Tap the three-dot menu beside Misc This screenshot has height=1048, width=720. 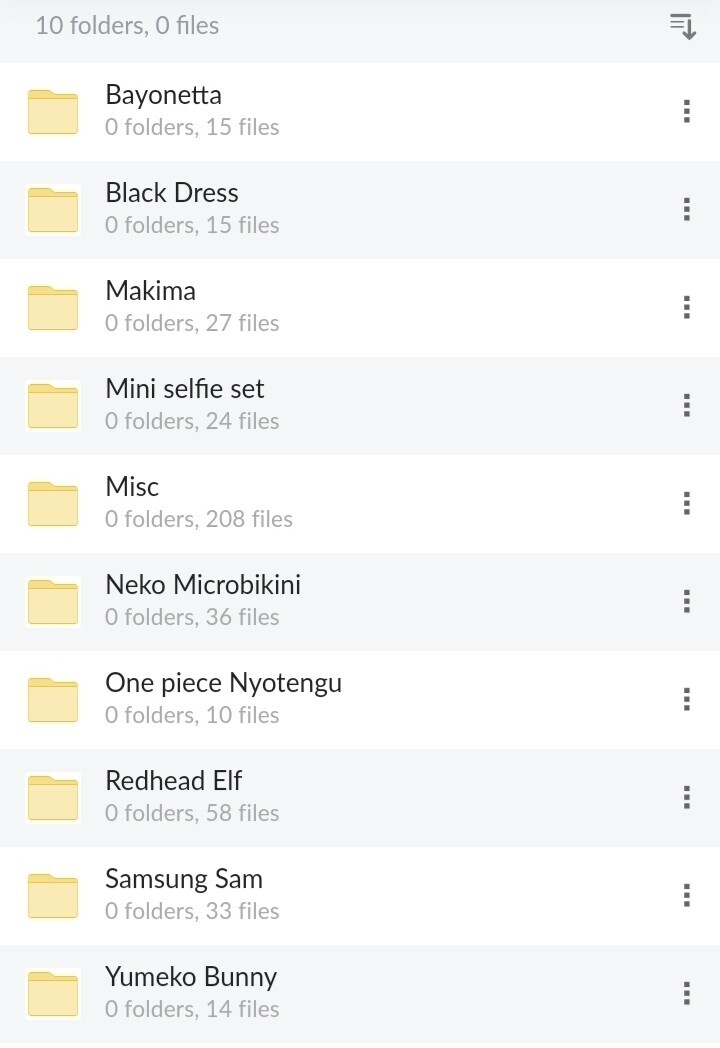coord(686,503)
